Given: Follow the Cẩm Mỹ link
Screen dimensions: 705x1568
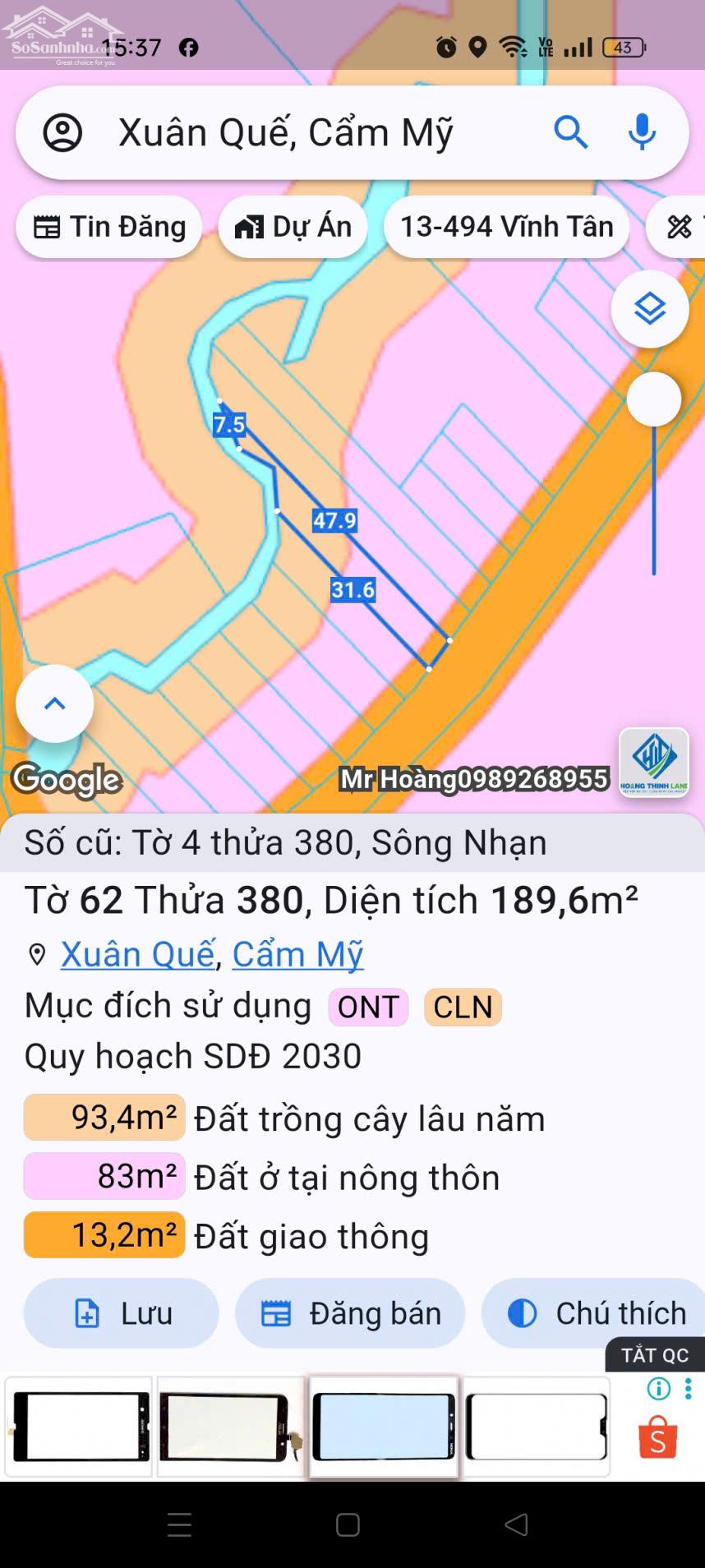Looking at the screenshot, I should coord(297,953).
